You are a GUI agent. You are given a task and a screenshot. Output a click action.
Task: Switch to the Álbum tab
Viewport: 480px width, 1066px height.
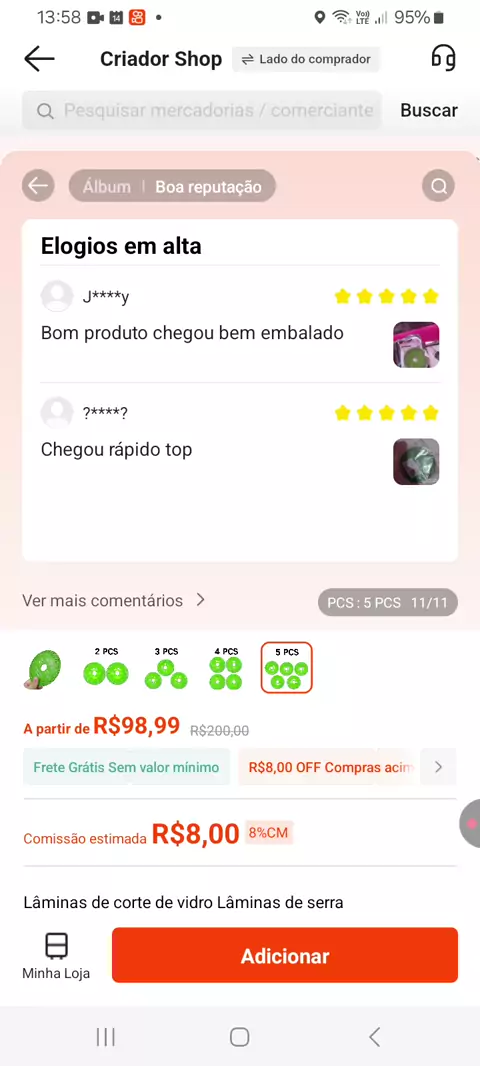[x=107, y=186]
